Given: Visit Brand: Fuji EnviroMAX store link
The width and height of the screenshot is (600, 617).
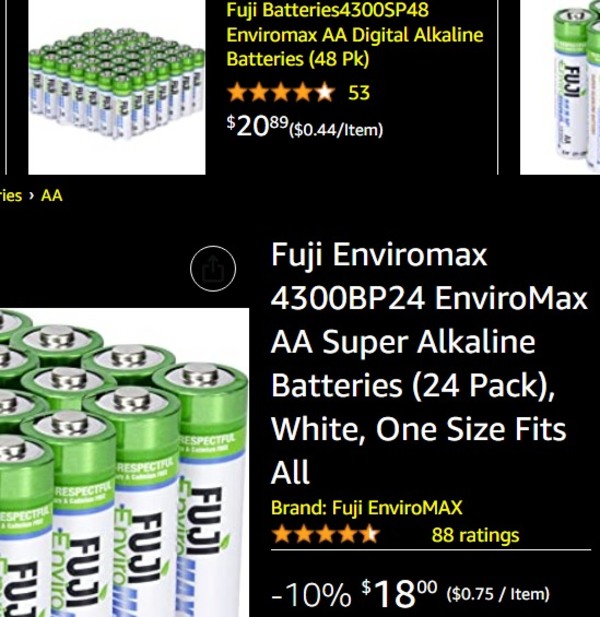Looking at the screenshot, I should (x=366, y=508).
